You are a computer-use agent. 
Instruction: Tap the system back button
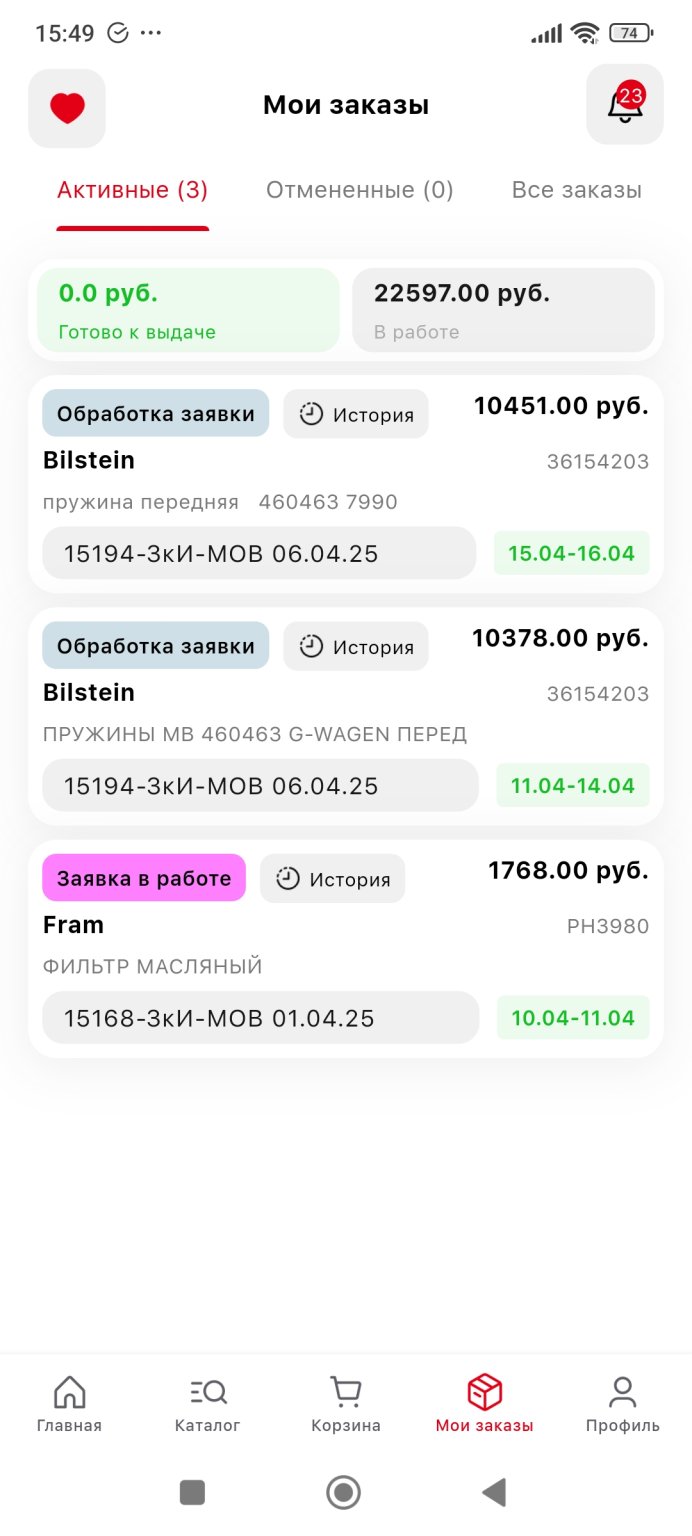494,1493
